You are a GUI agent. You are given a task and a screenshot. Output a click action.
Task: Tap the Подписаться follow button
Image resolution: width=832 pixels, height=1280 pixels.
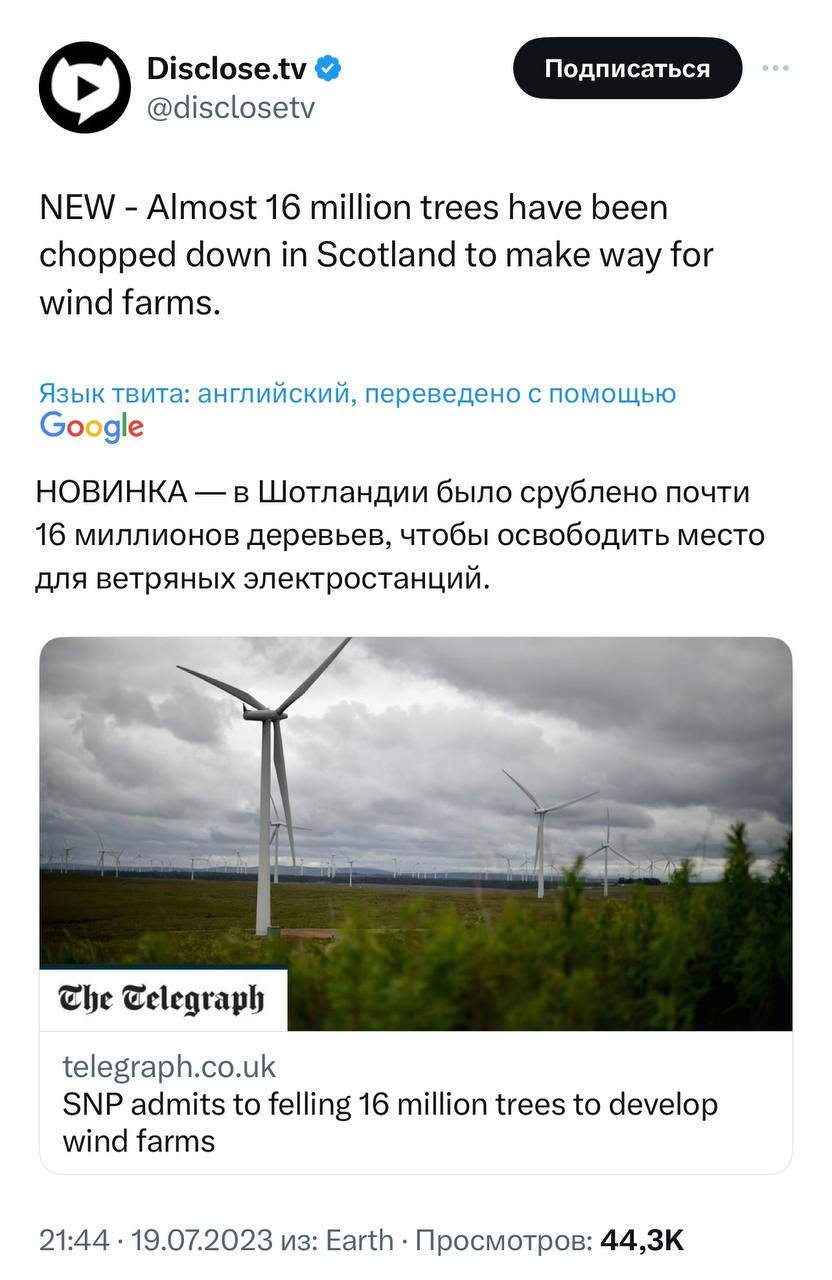(x=627, y=69)
